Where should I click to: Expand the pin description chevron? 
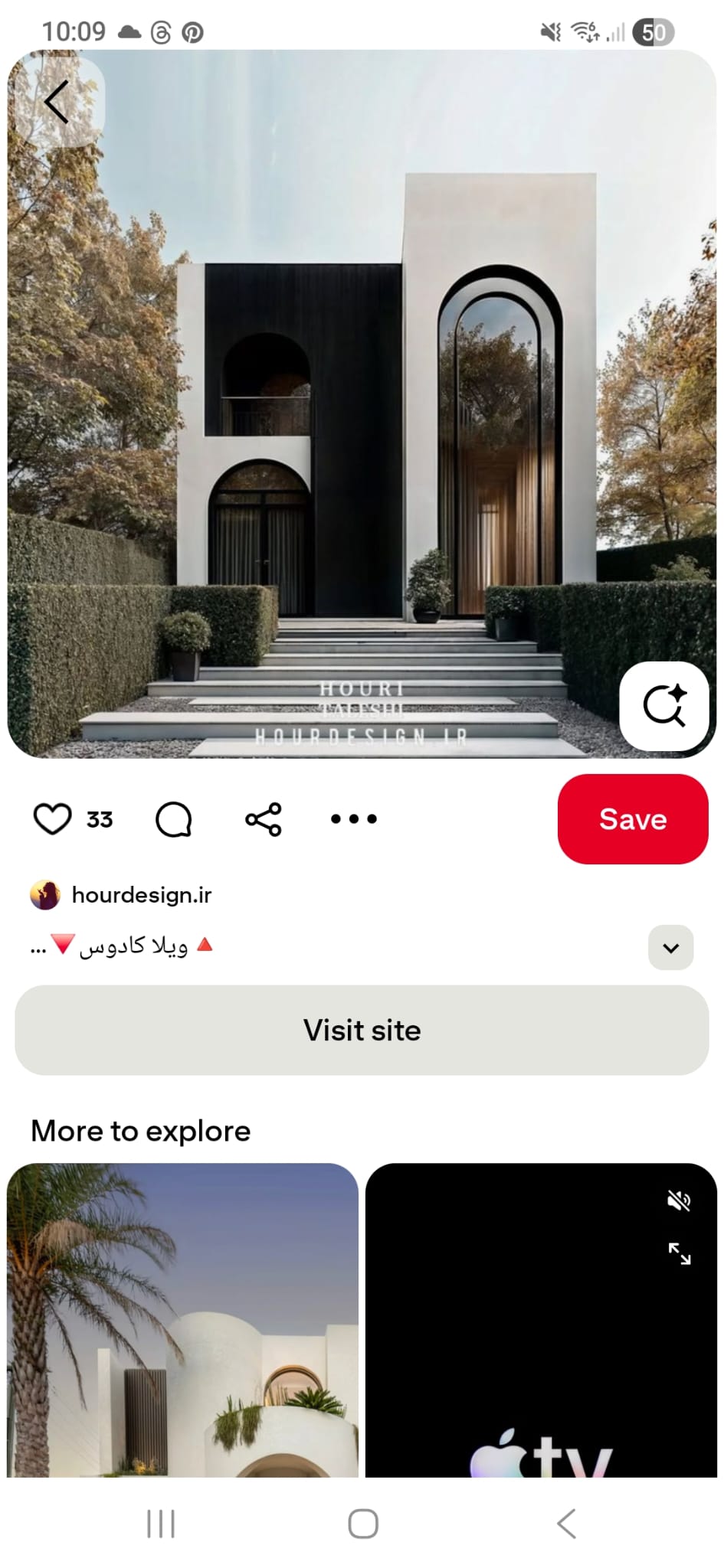coord(670,948)
